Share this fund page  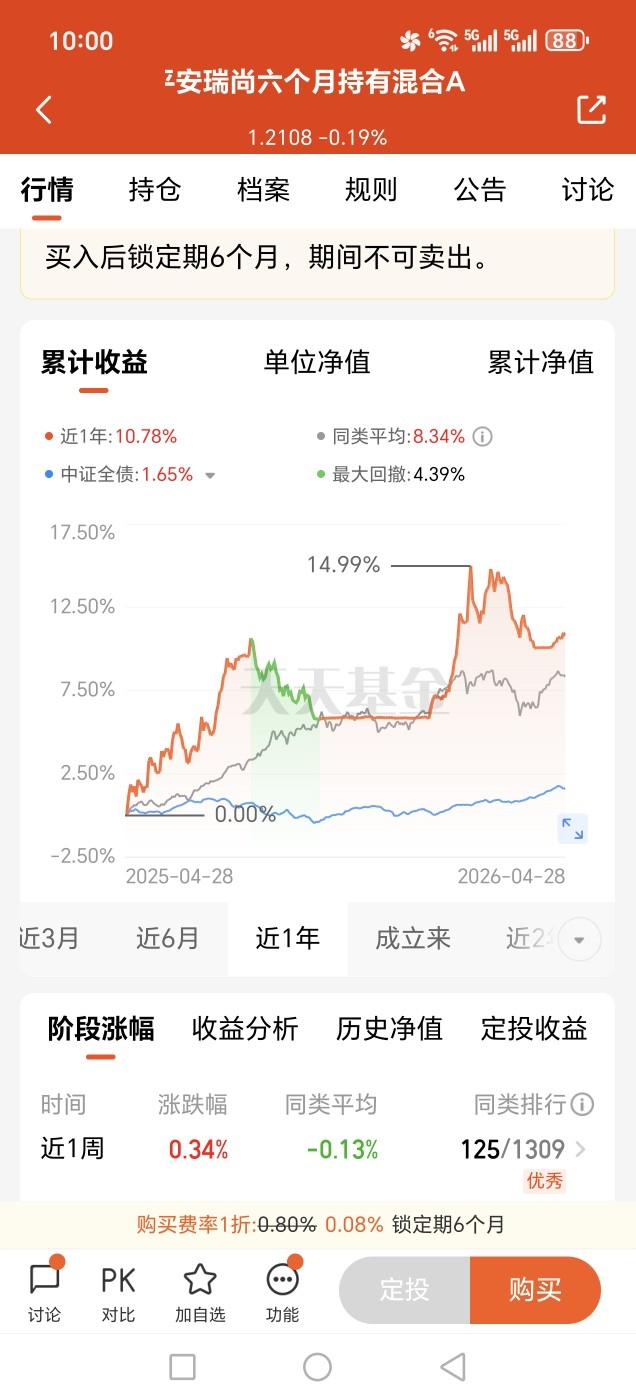point(591,110)
